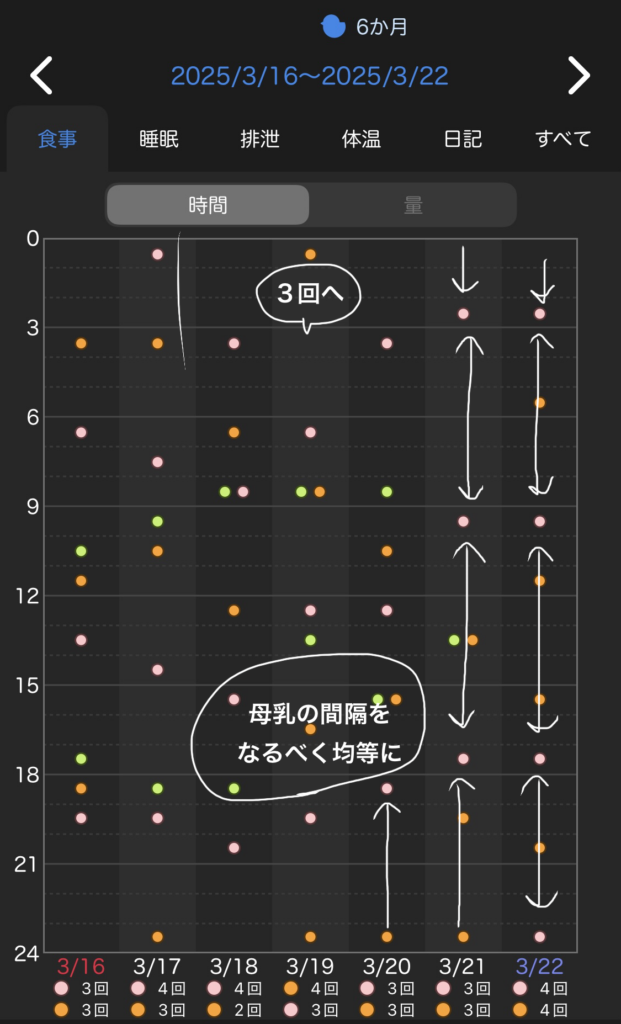Go to the previous week

coord(41,76)
